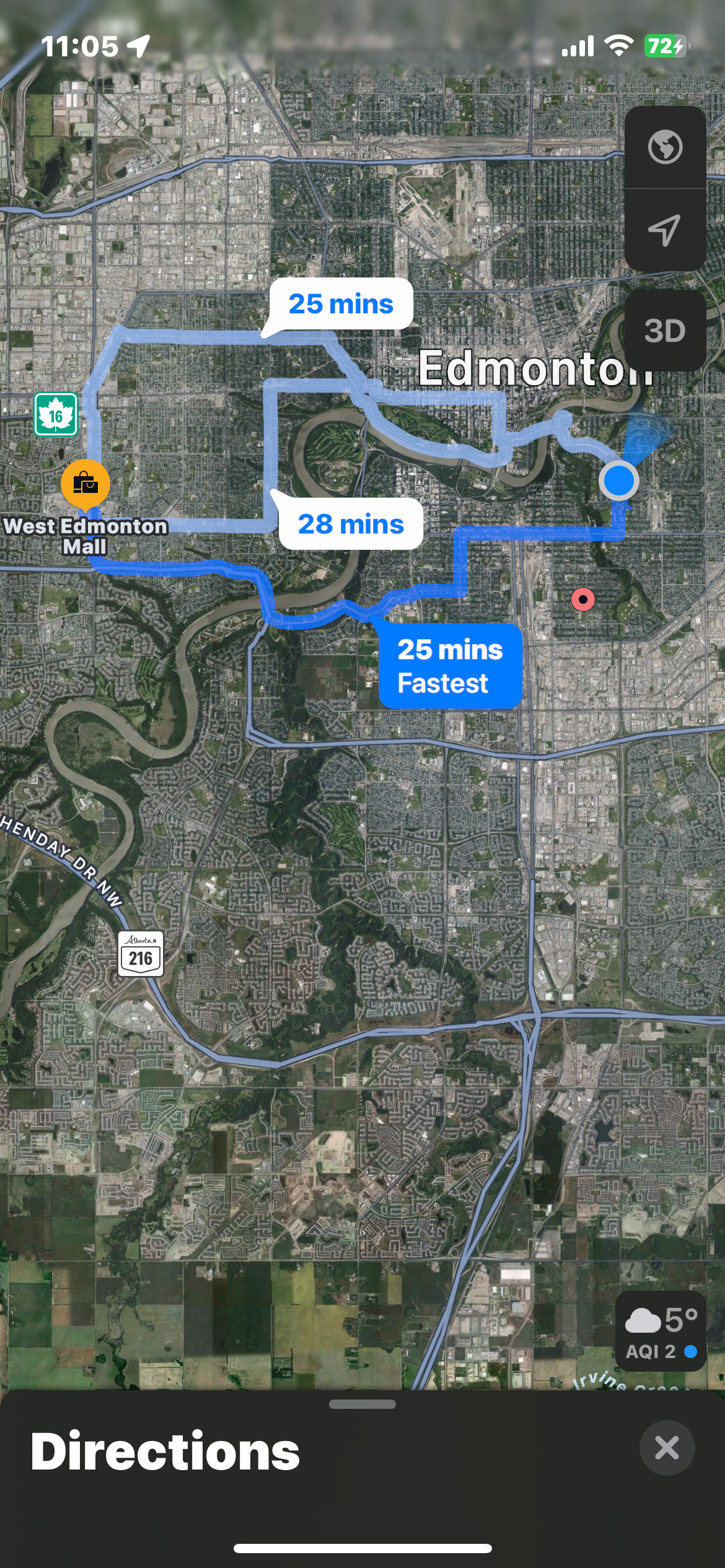The image size is (725, 1568).
Task: Select the 28 mins alternate route
Action: (351, 524)
